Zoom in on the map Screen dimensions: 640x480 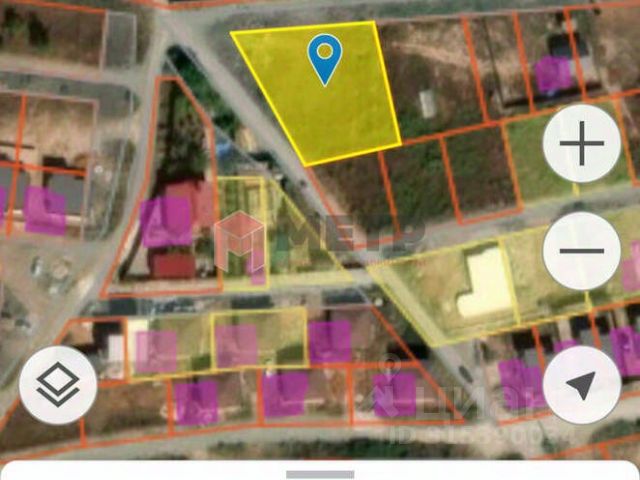pyautogui.click(x=582, y=143)
